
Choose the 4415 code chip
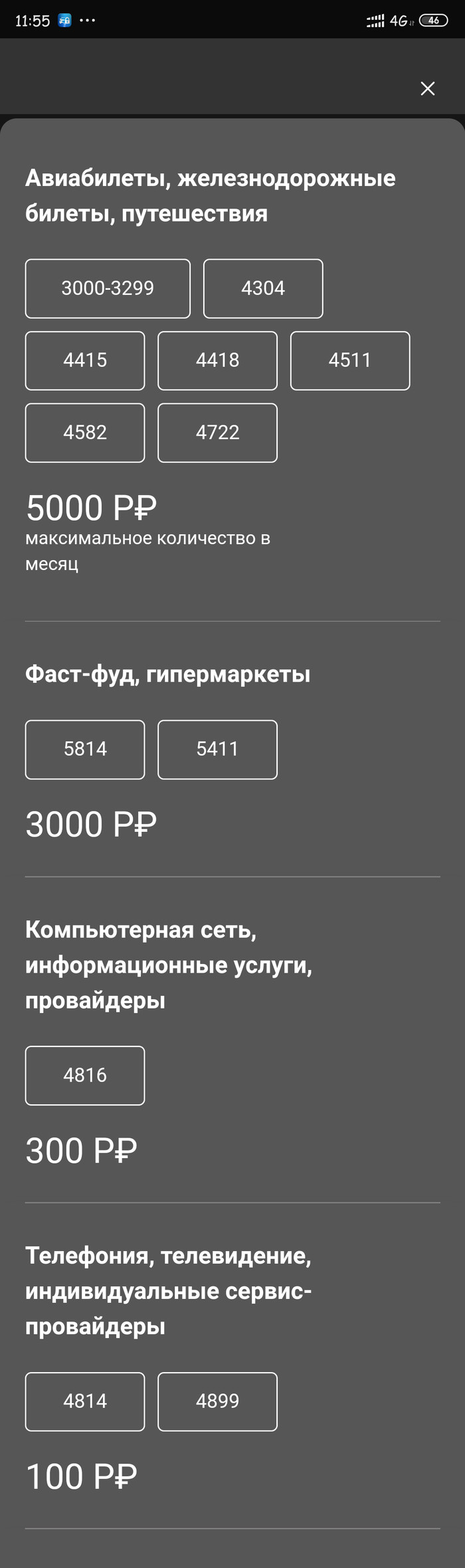coord(85,360)
